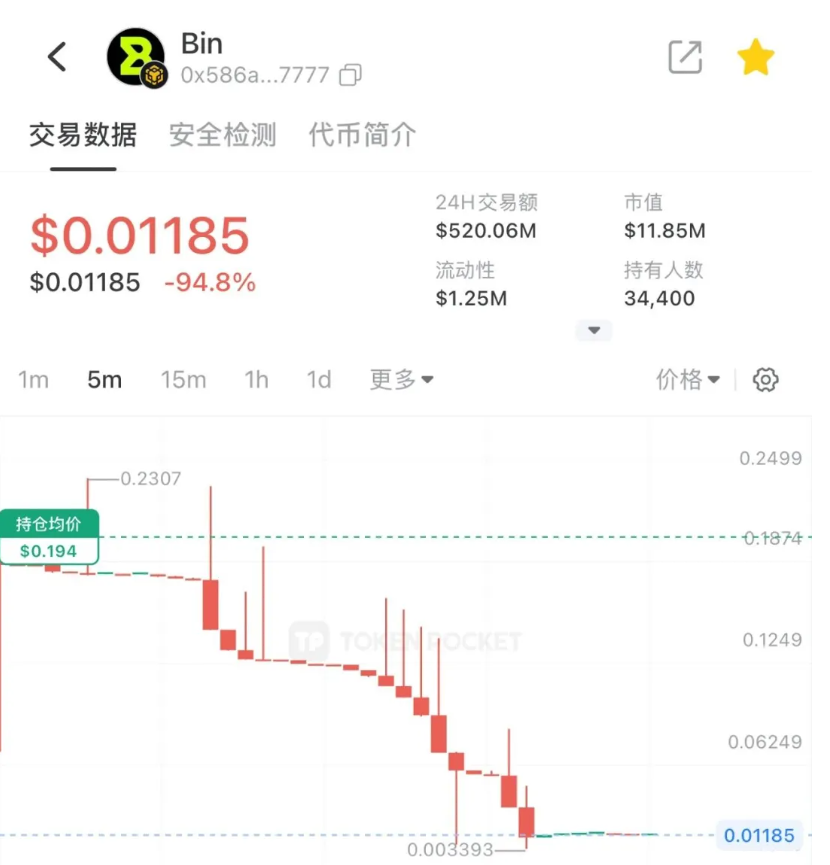Screen dimensions: 830x865
Task: Select the 1d candlestick interval
Action: [318, 380]
